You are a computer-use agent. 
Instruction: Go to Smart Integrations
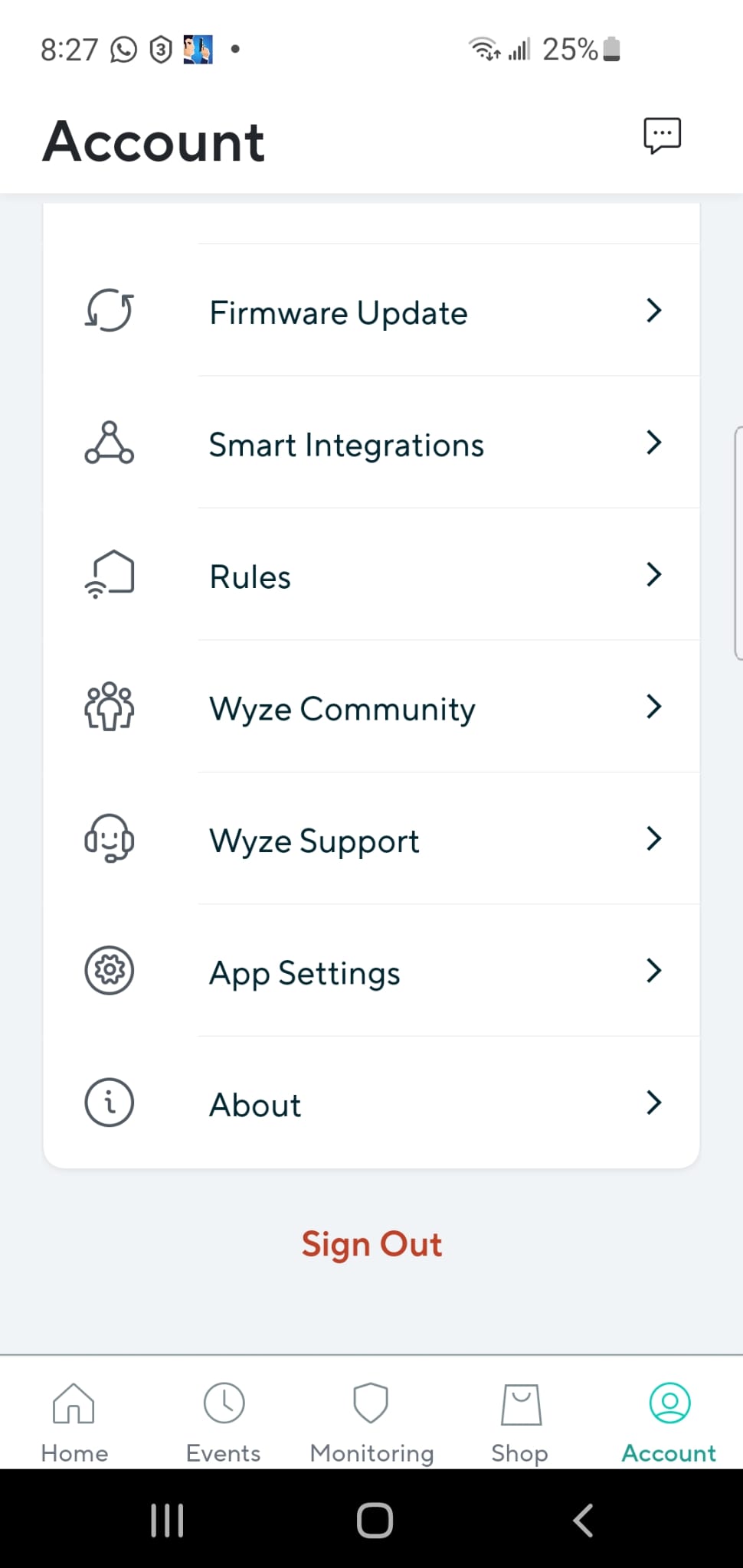[x=371, y=444]
